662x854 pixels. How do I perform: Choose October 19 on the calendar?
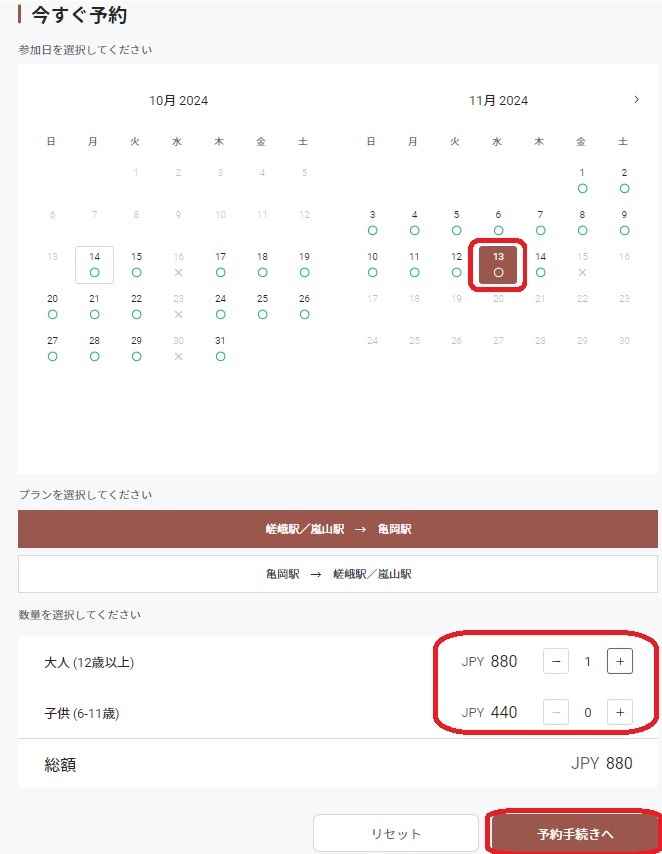tap(304, 264)
